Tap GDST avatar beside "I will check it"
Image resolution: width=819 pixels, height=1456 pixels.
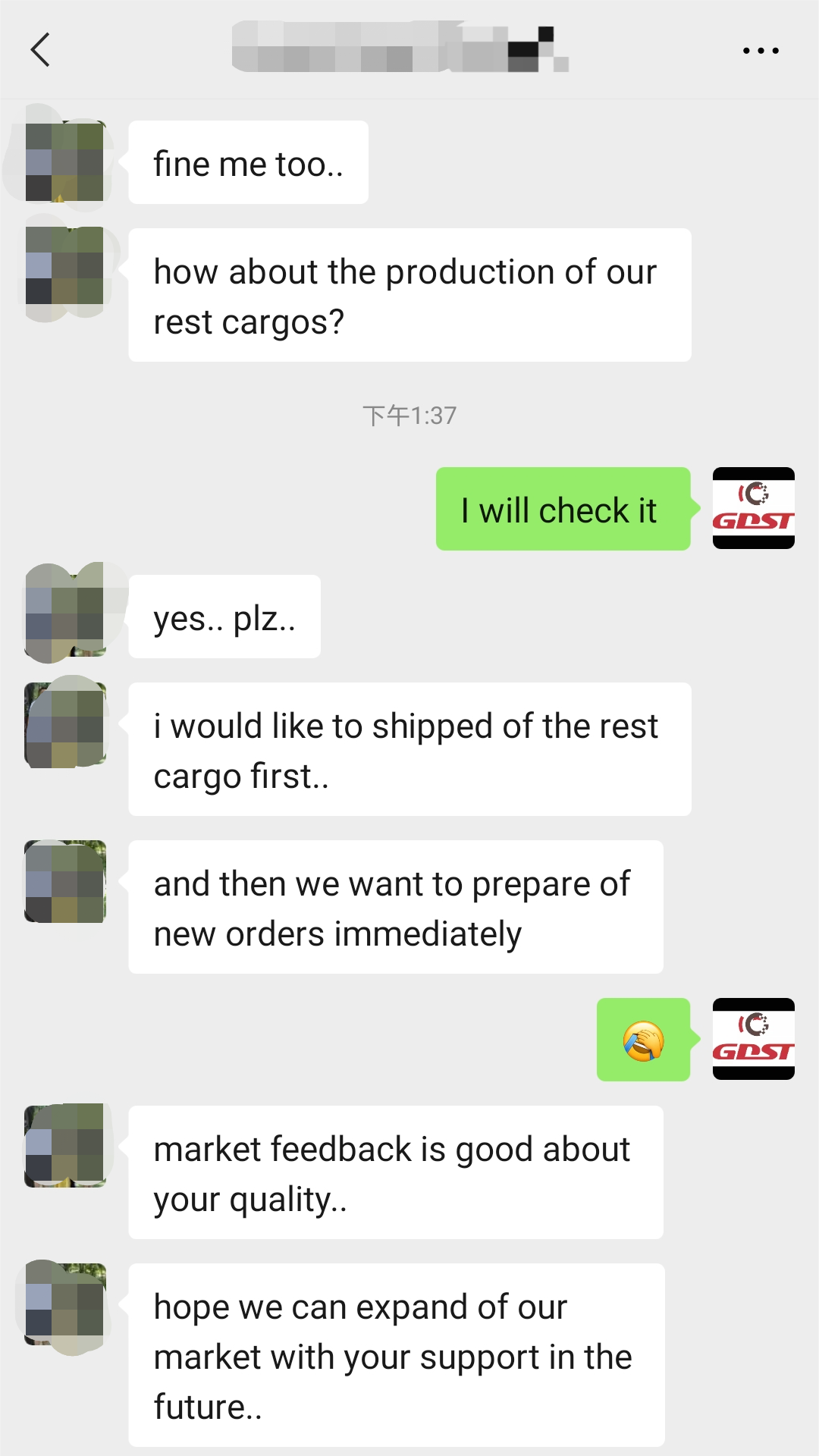click(x=753, y=508)
